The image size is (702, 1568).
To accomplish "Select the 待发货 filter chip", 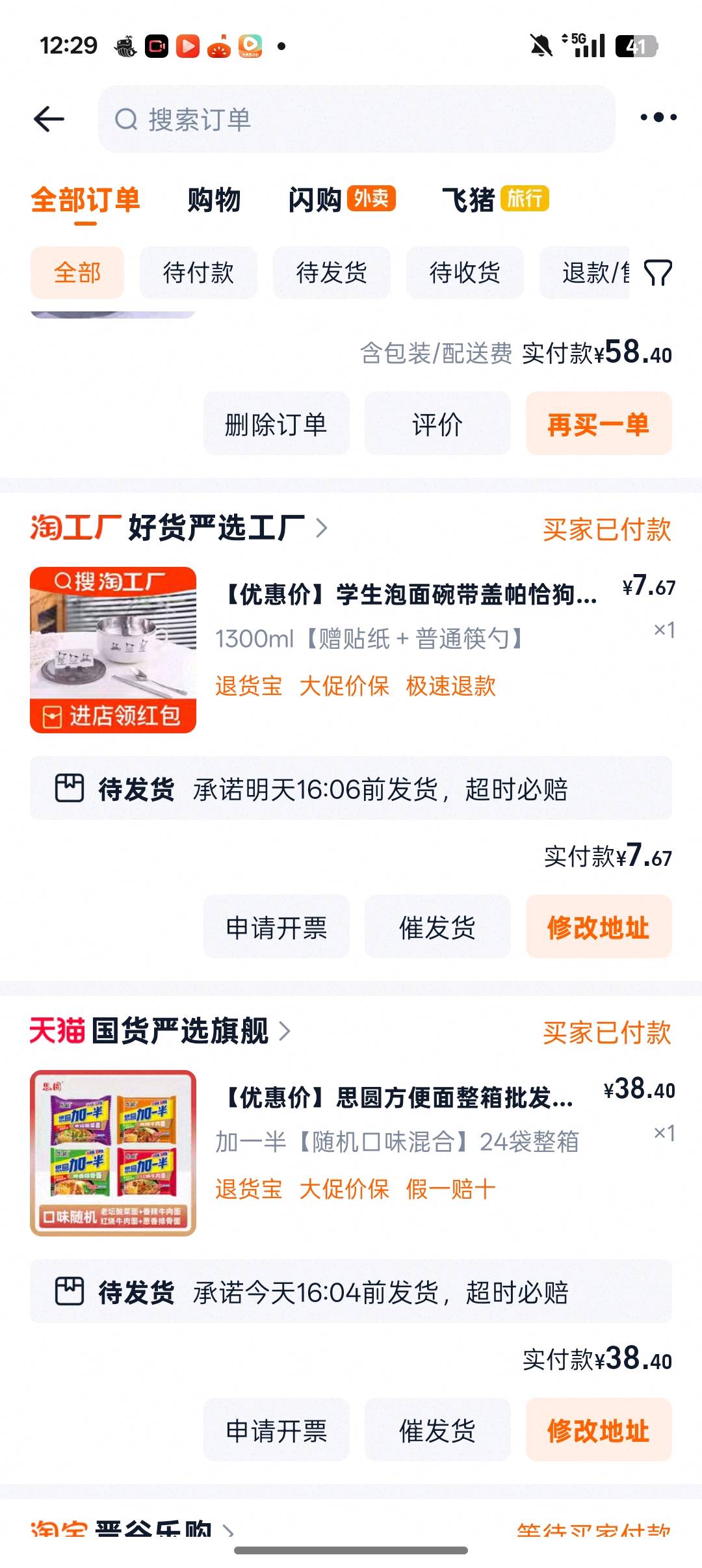I will (x=331, y=273).
